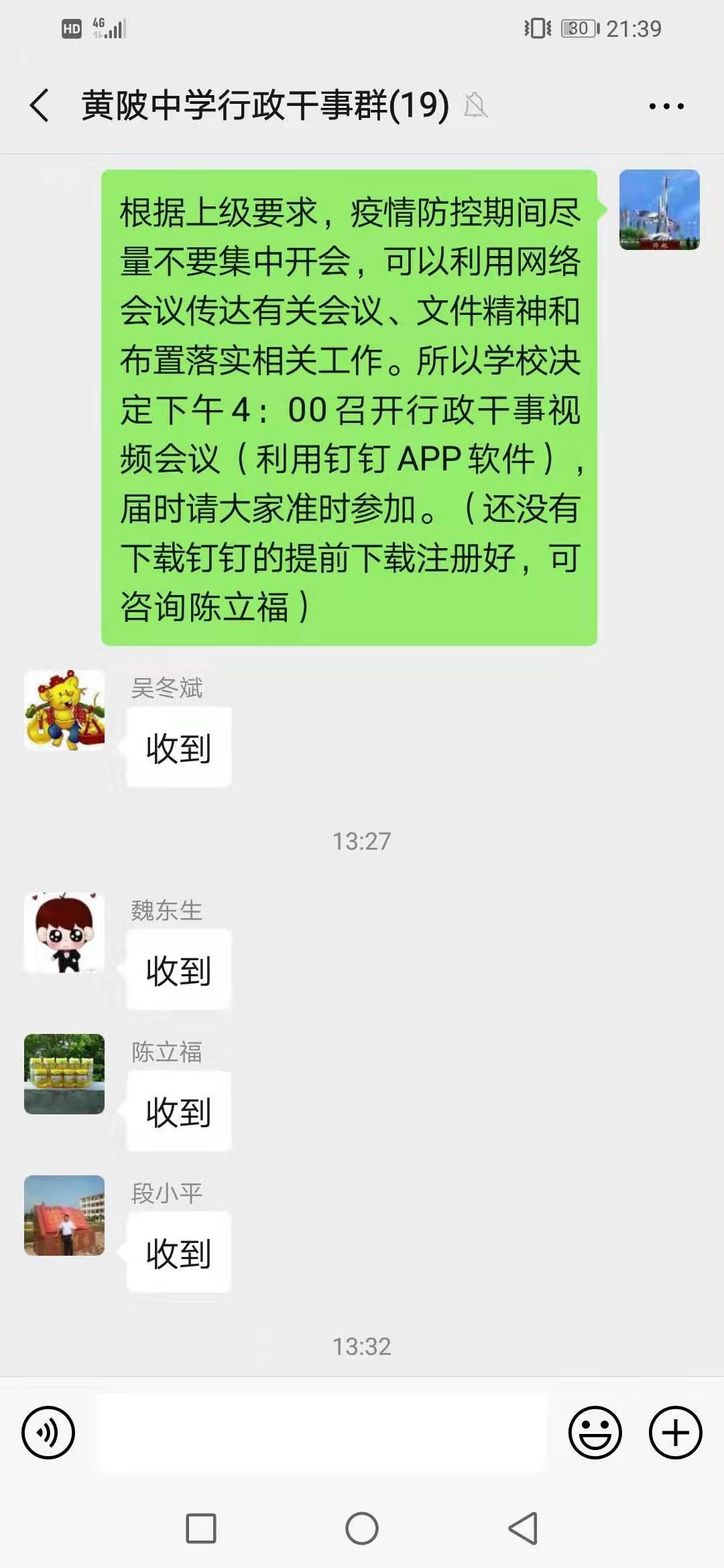Viewport: 724px width, 1568px height.
Task: View 吴冬斌's profile avatar
Action: 64,710
